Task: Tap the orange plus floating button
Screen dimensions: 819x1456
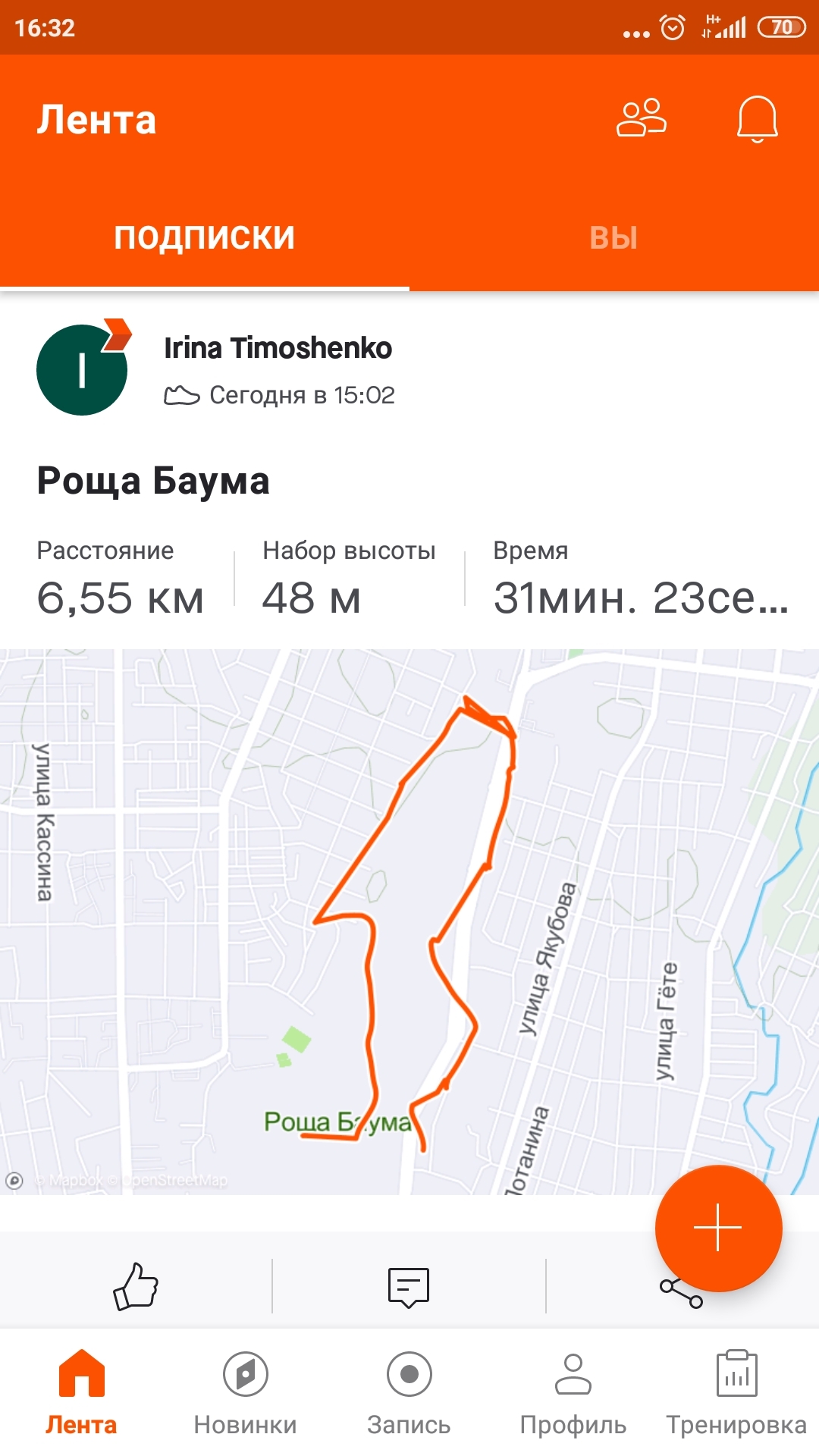Action: click(x=717, y=1228)
